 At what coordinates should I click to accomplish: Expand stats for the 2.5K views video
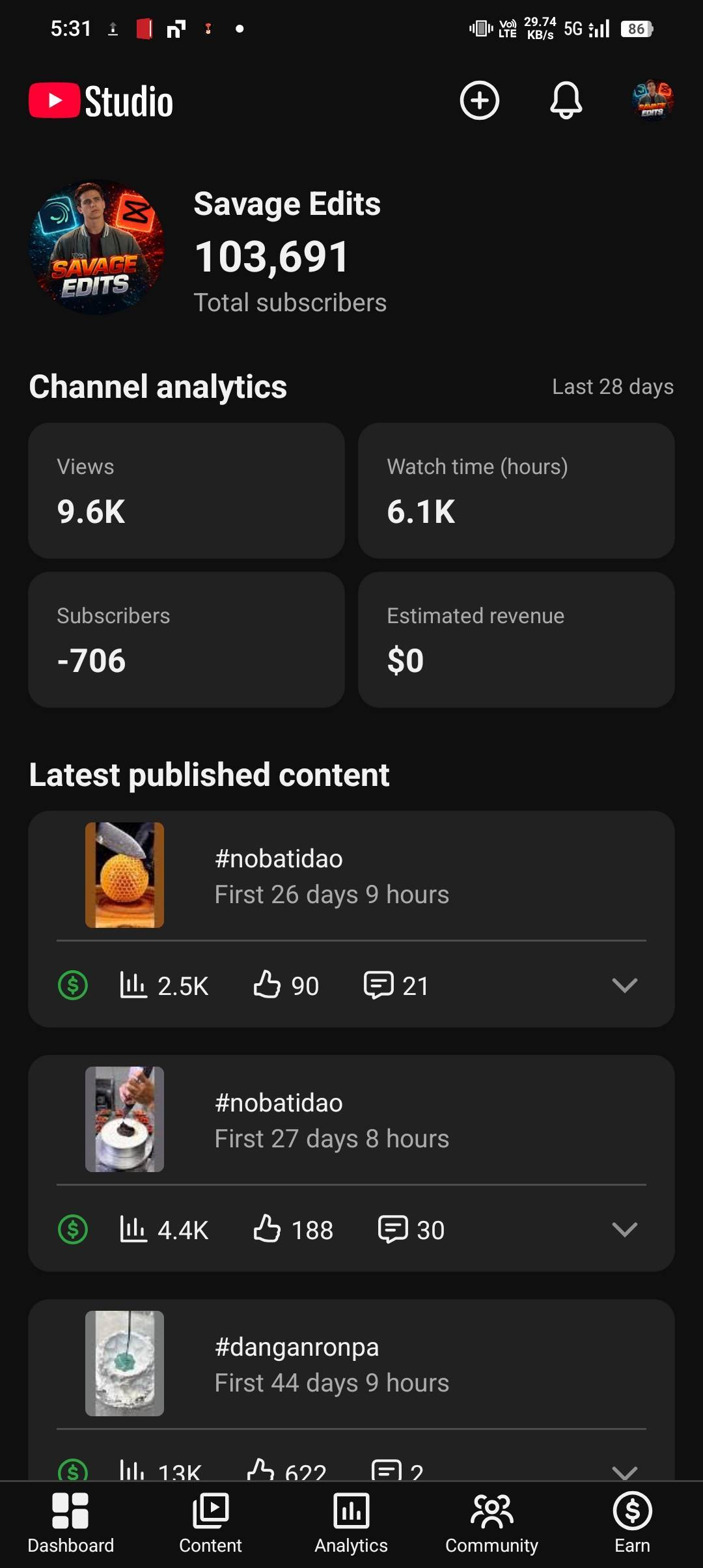point(624,985)
